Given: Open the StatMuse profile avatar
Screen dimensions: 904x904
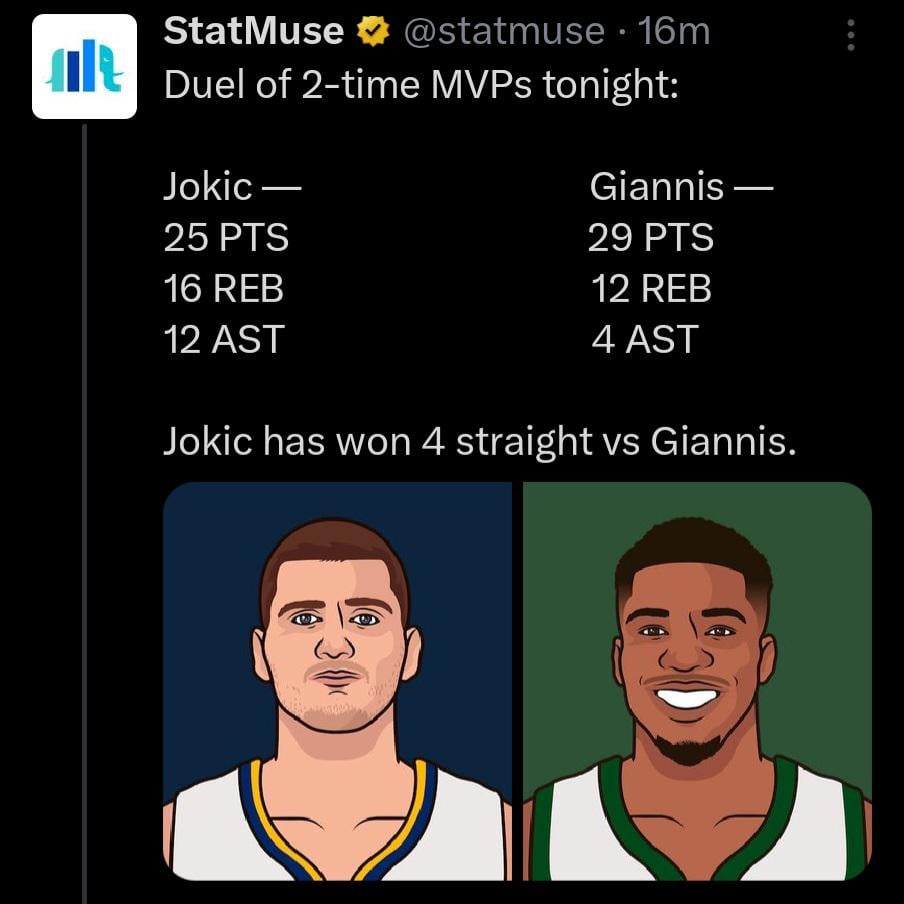Looking at the screenshot, I should coord(84,67).
